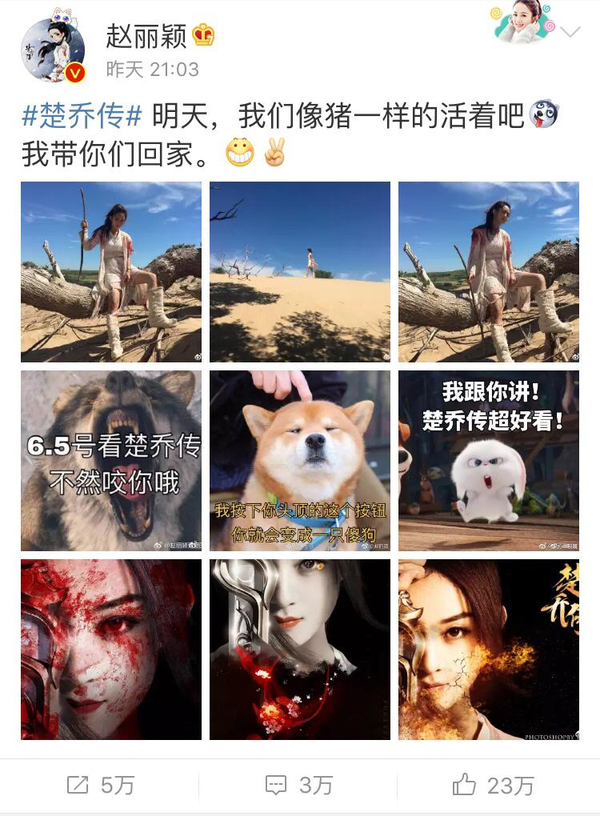Expand the post options chevron
600x816 pixels.
(x=570, y=32)
